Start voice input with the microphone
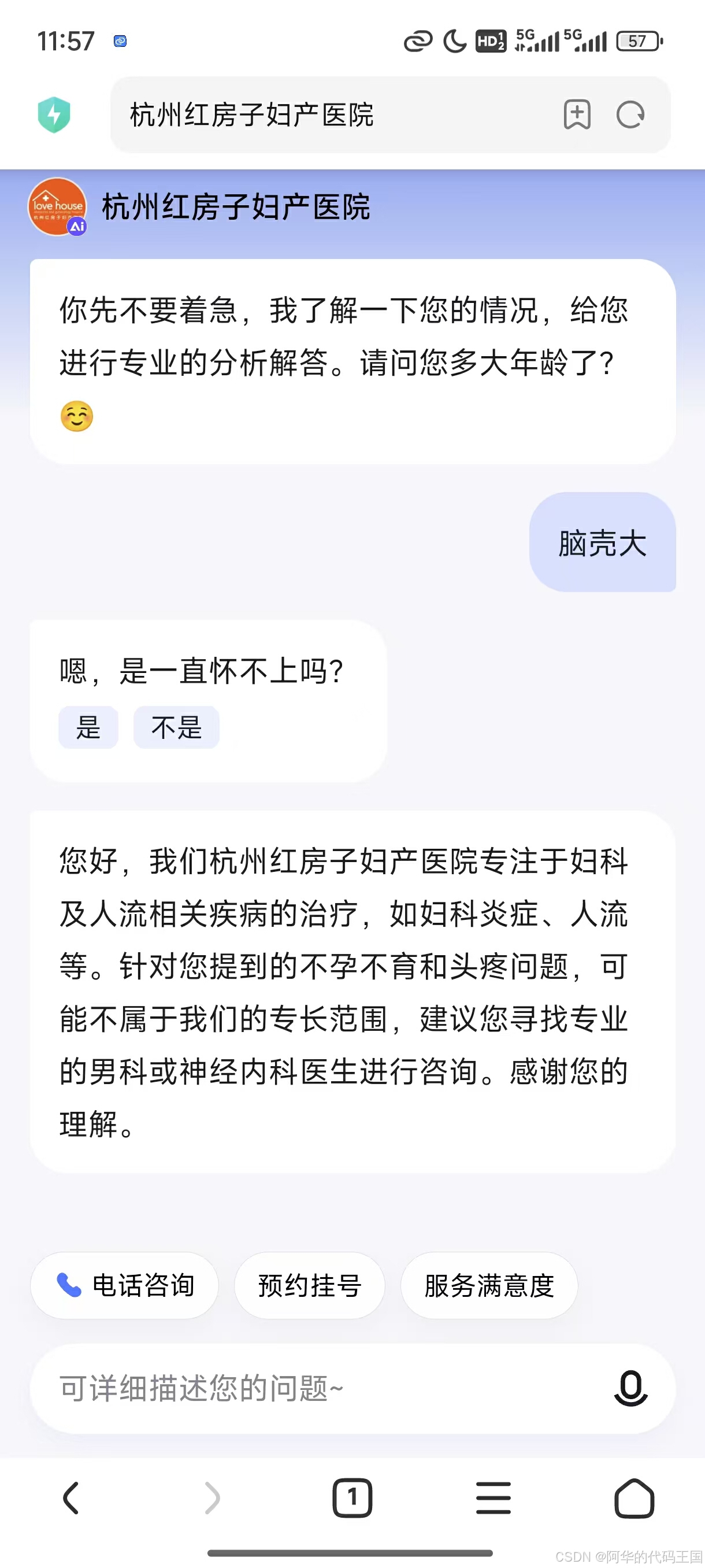 click(630, 1388)
